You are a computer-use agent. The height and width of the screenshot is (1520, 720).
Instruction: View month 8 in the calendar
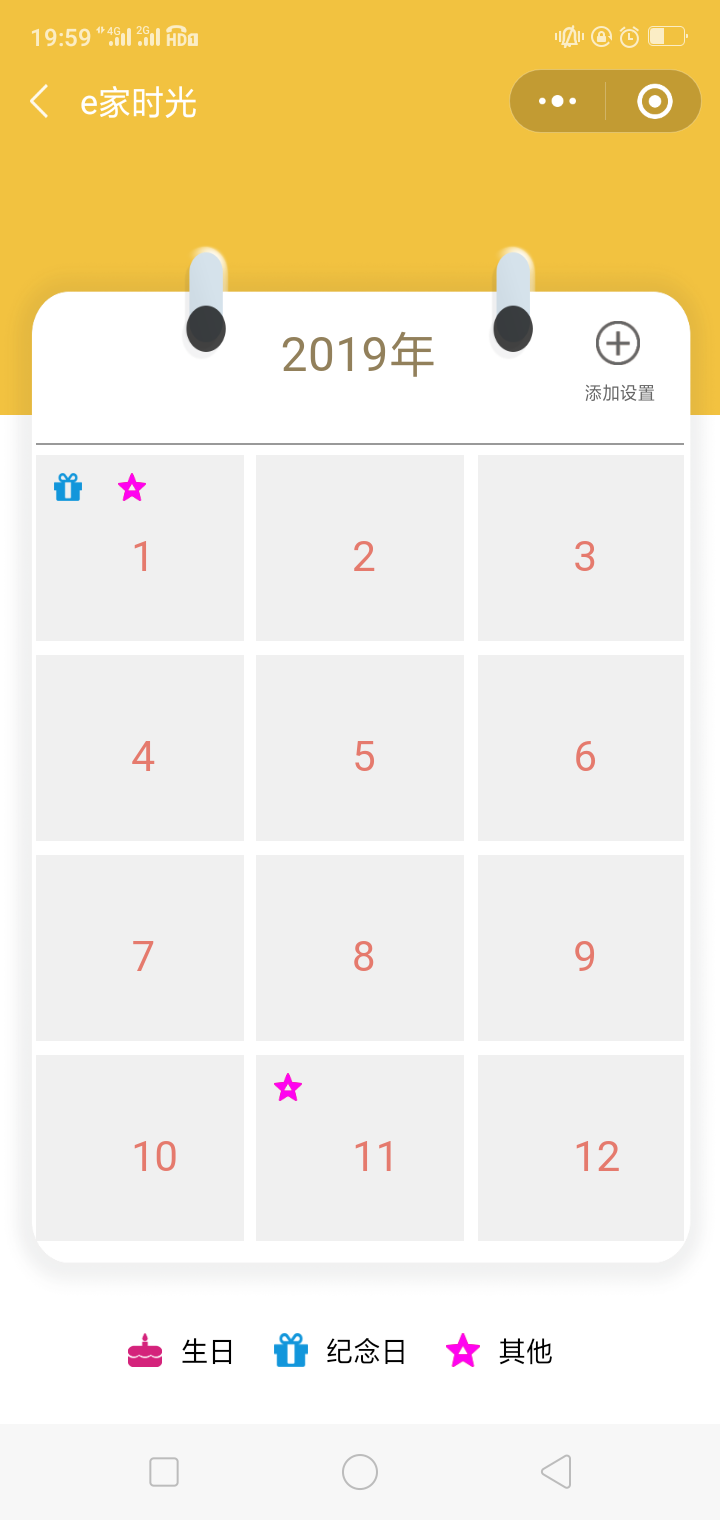point(360,948)
